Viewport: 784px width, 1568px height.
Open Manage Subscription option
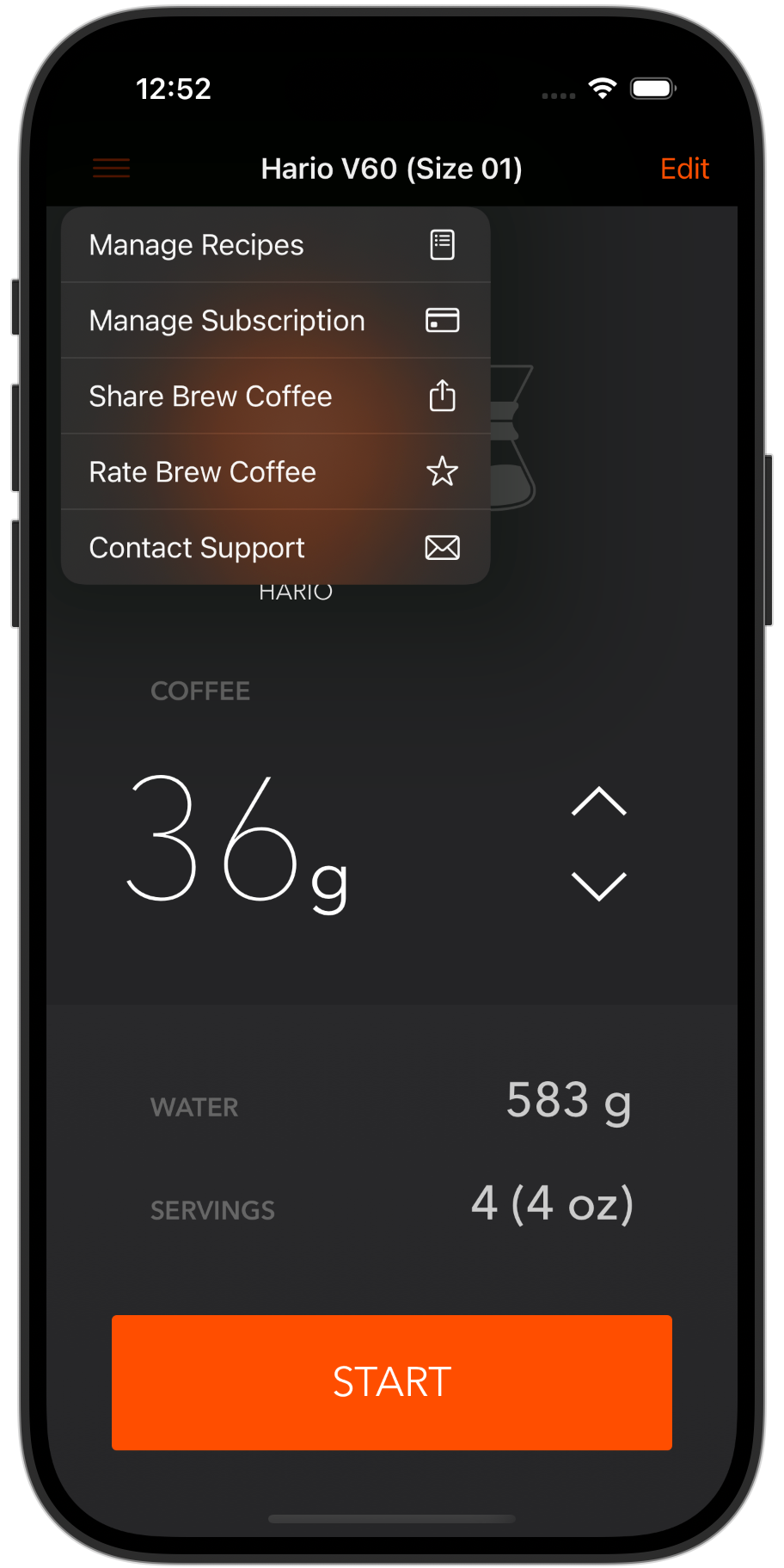pos(275,321)
